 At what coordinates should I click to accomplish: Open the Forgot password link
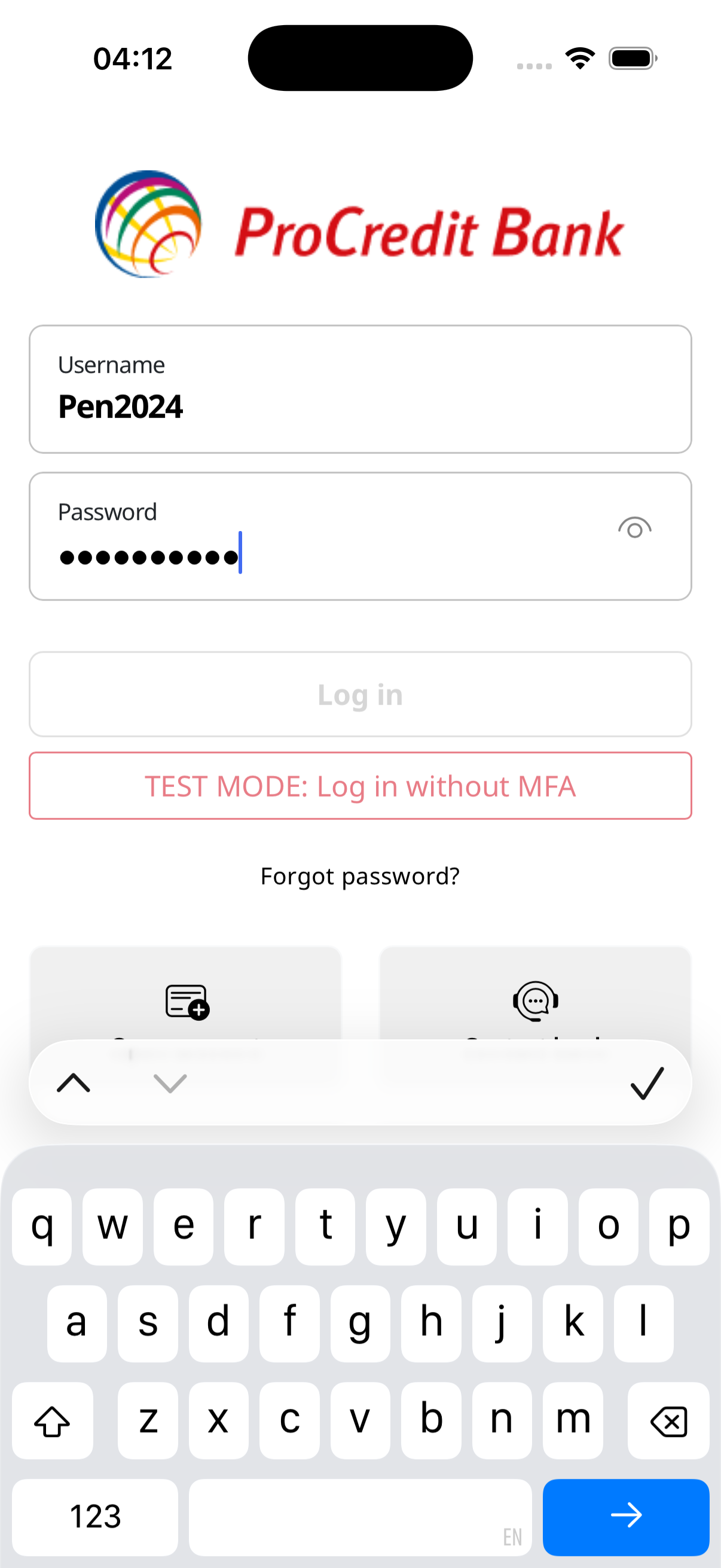360,877
